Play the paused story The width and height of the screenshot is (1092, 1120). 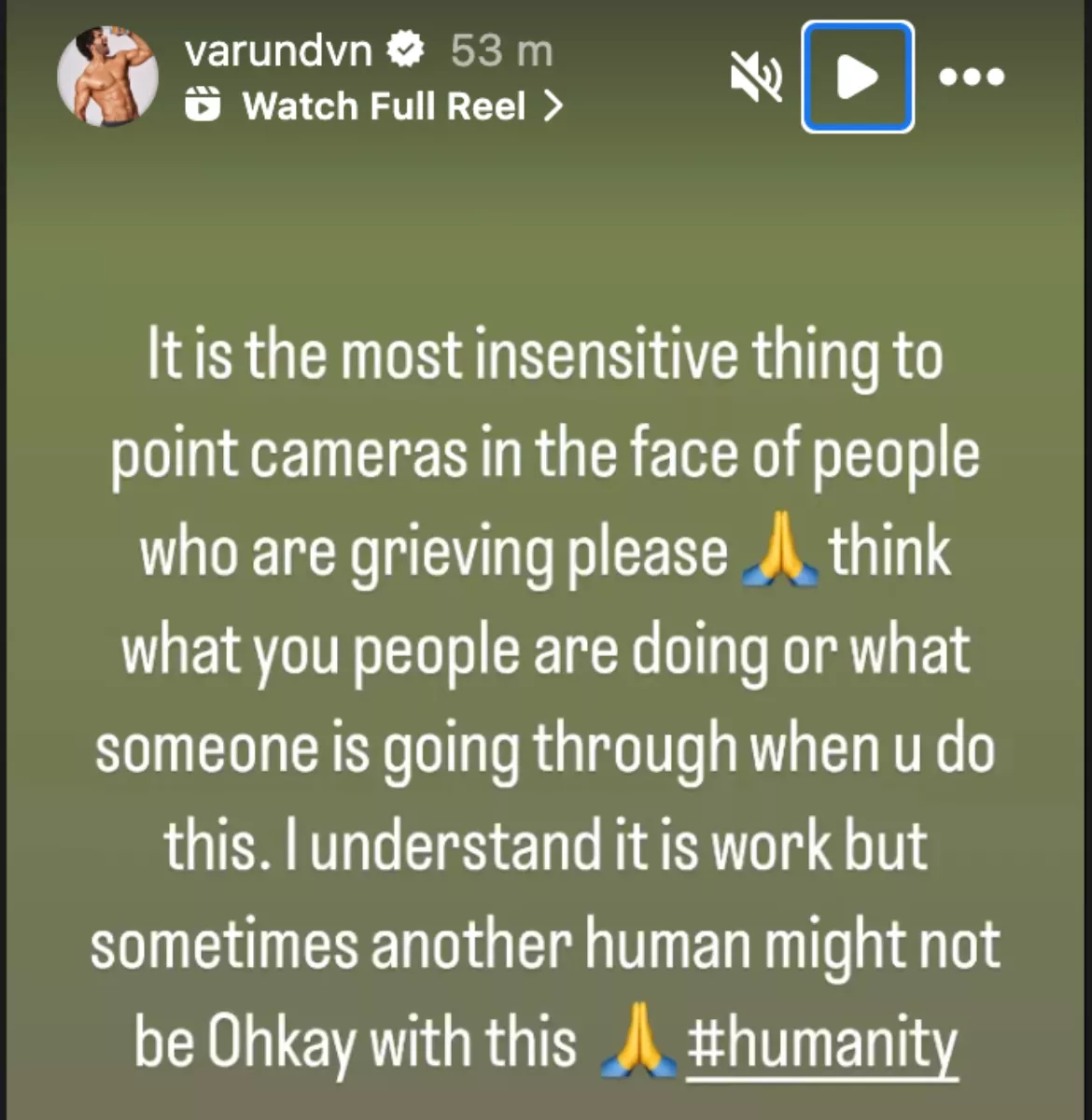(857, 77)
